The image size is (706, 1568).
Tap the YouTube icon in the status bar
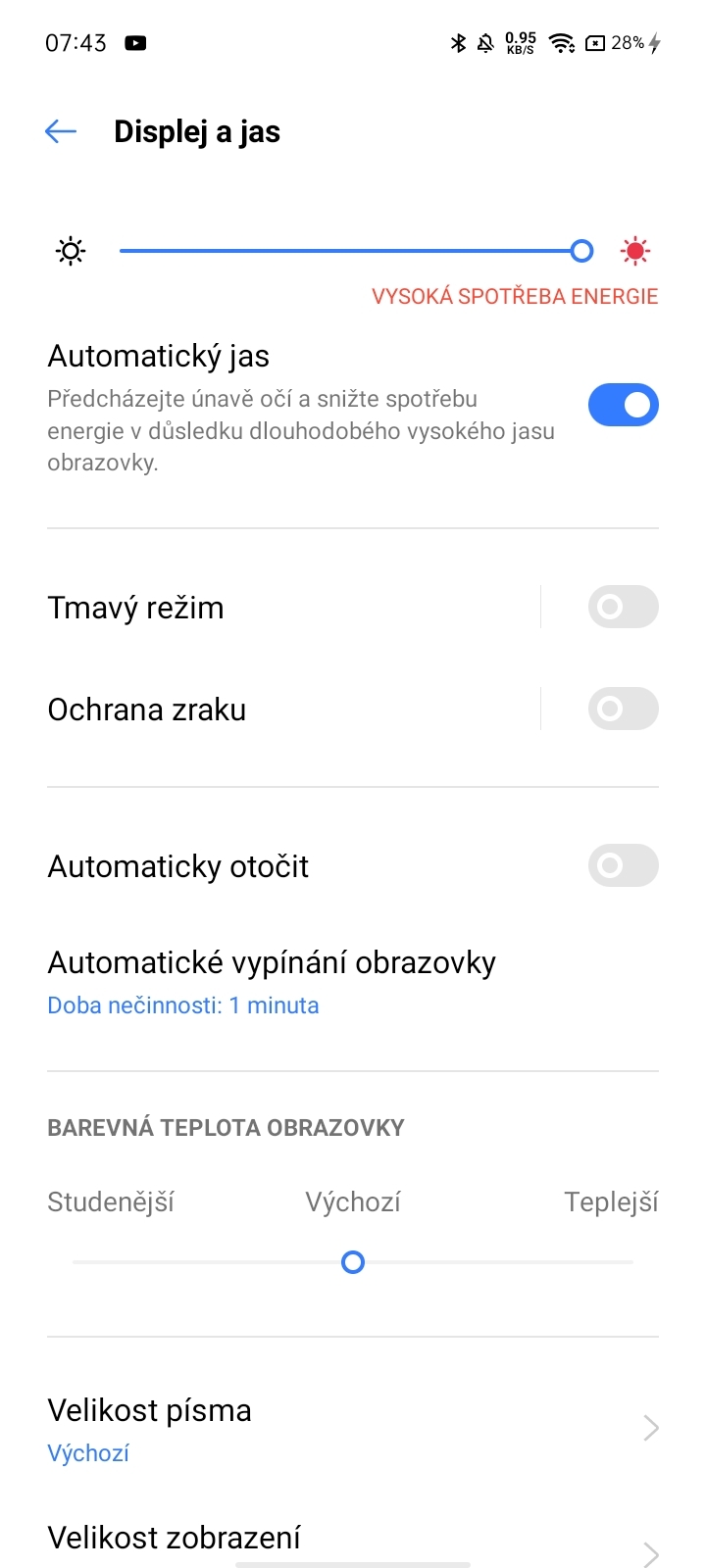[x=136, y=43]
